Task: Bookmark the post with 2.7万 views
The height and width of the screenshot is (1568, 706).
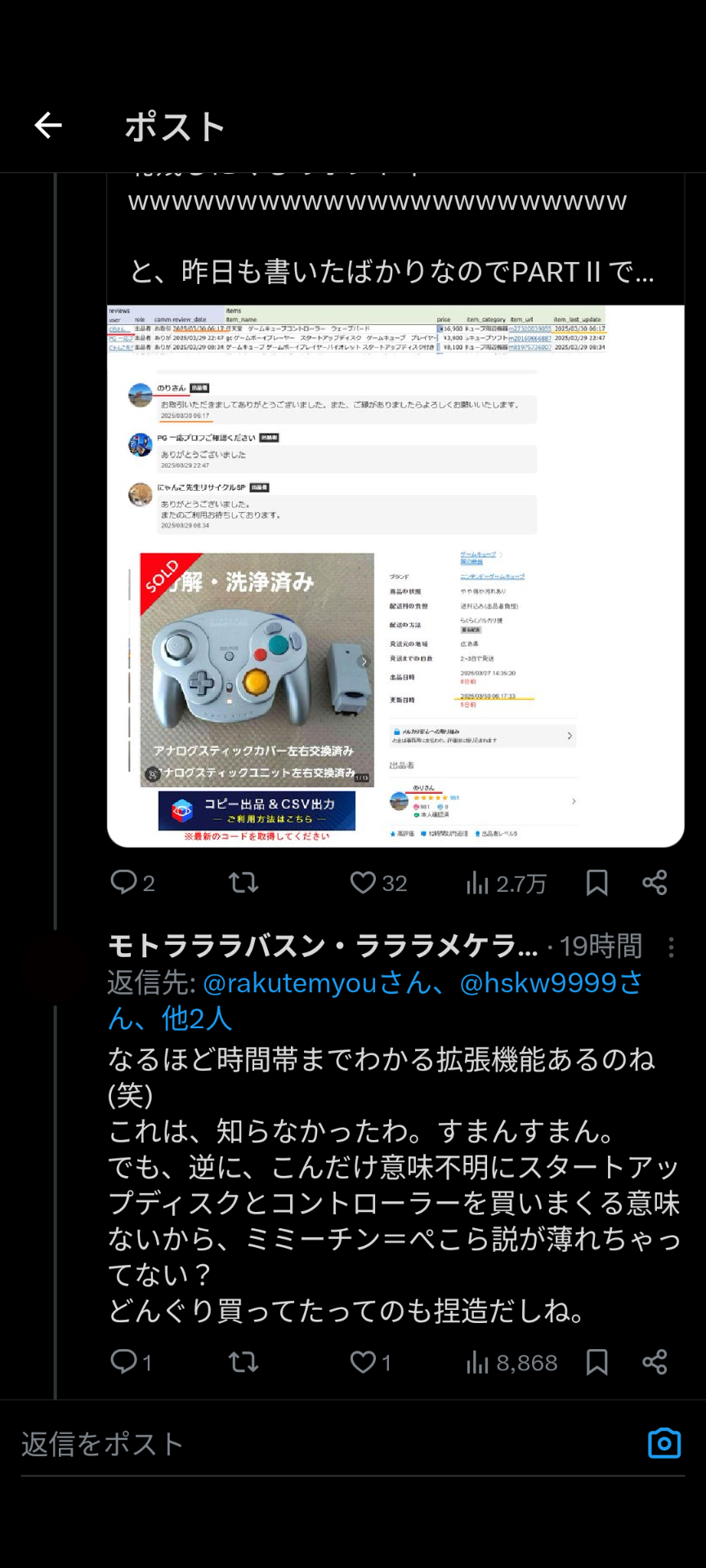Action: [597, 882]
